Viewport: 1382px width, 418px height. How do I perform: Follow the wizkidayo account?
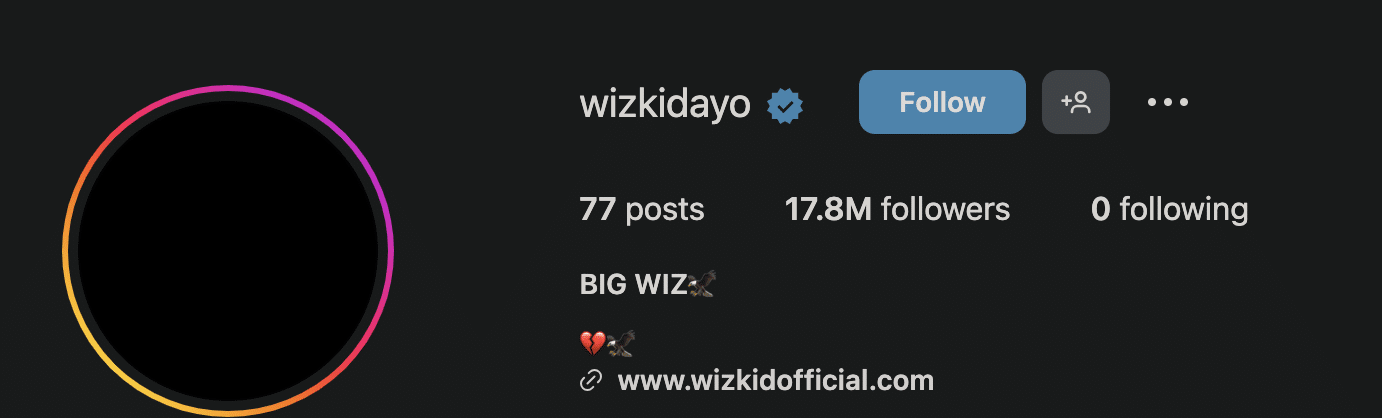point(941,102)
